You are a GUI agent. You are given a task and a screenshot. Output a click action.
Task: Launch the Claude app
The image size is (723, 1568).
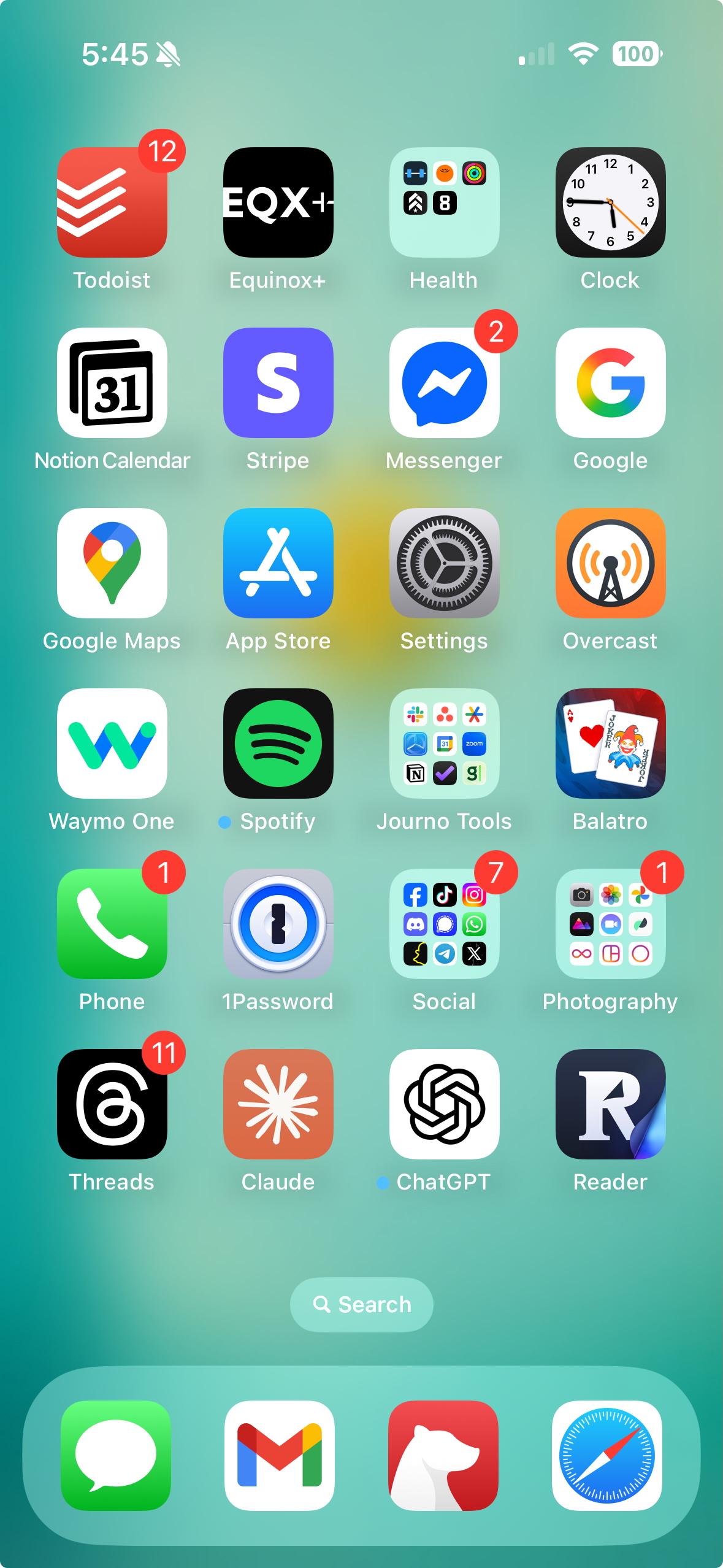278,1104
